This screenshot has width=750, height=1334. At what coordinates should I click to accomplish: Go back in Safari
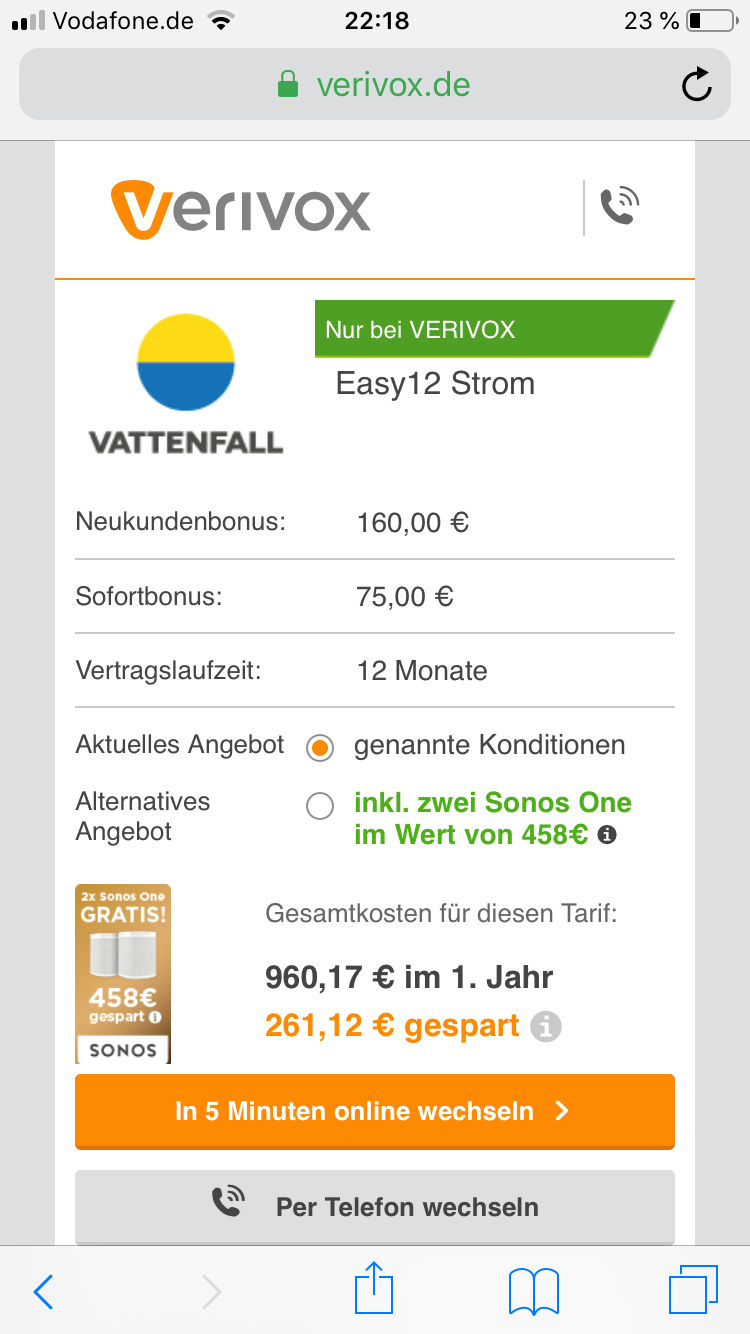coord(43,1292)
